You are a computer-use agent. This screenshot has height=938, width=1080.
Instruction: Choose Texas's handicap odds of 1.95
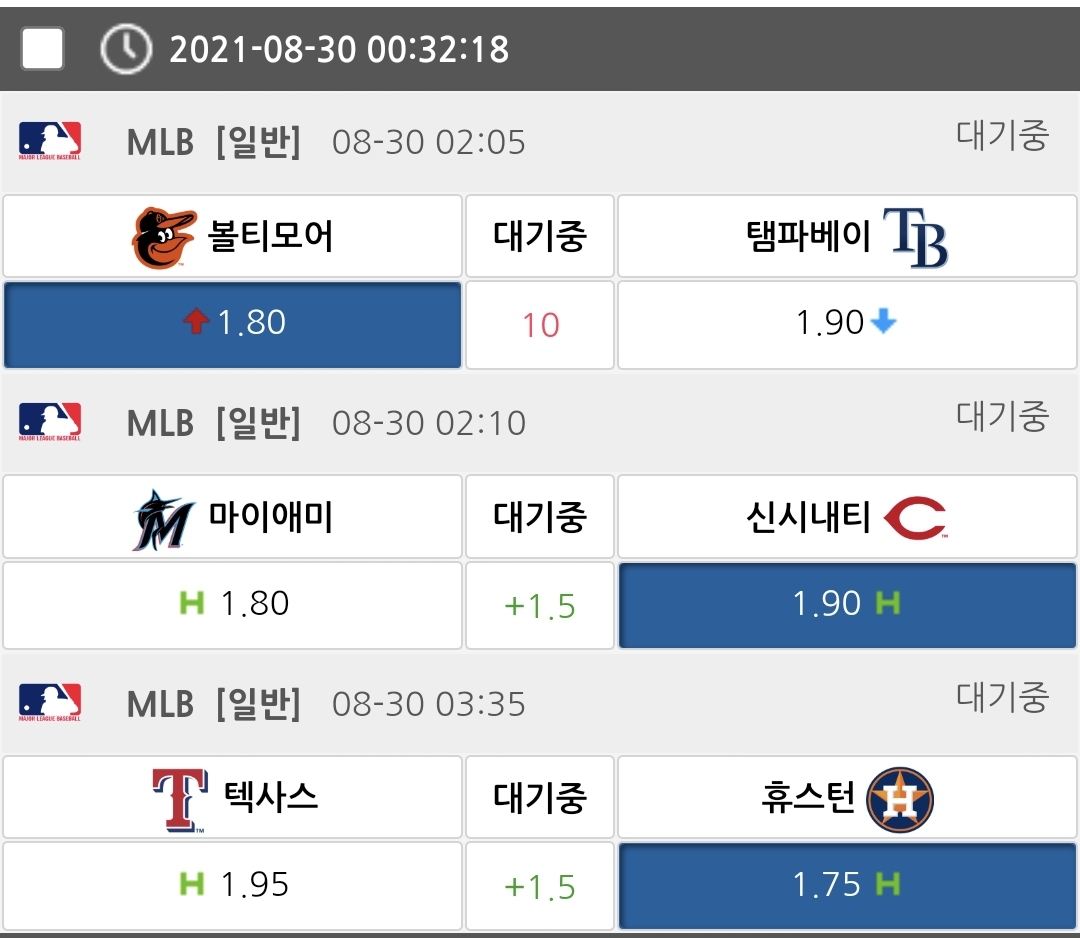coord(232,885)
